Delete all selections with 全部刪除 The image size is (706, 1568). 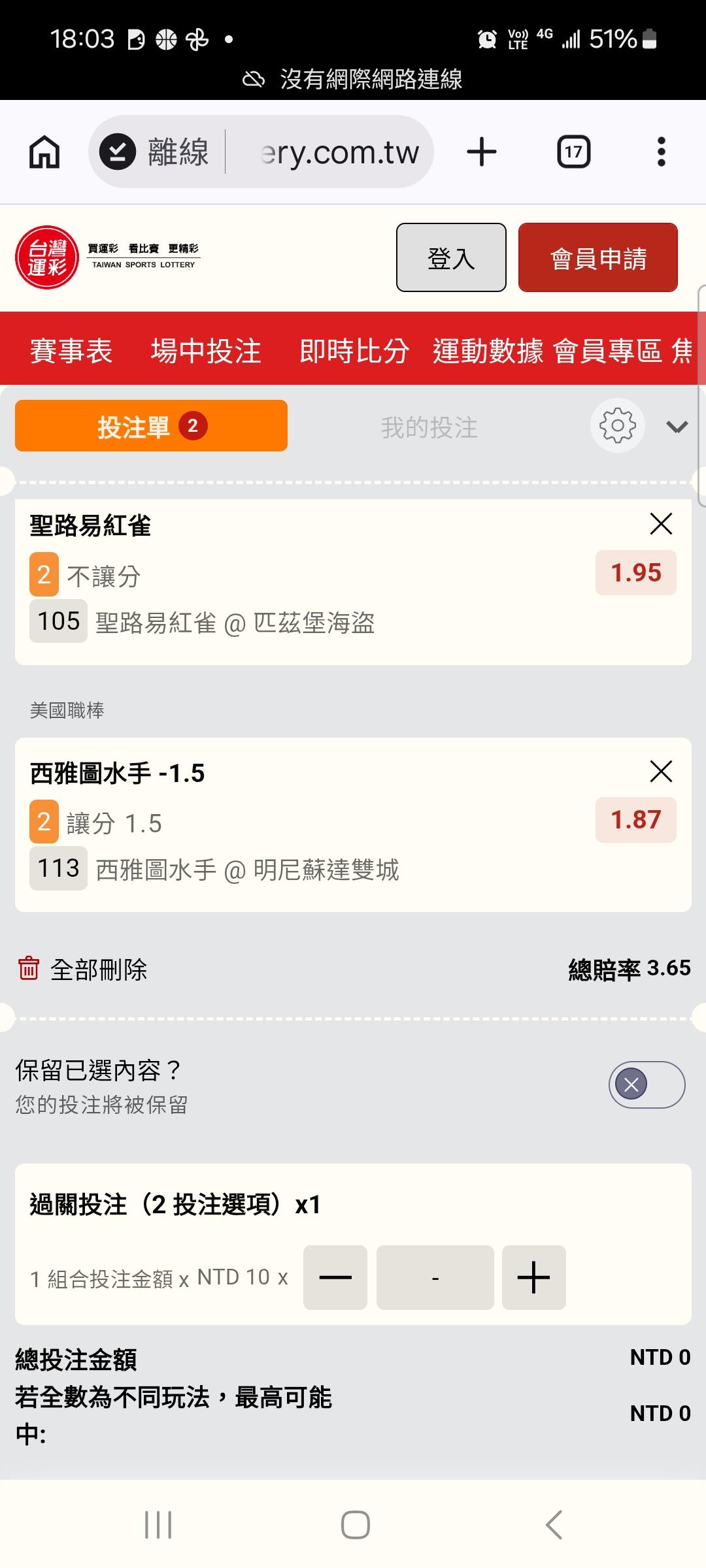(x=82, y=969)
